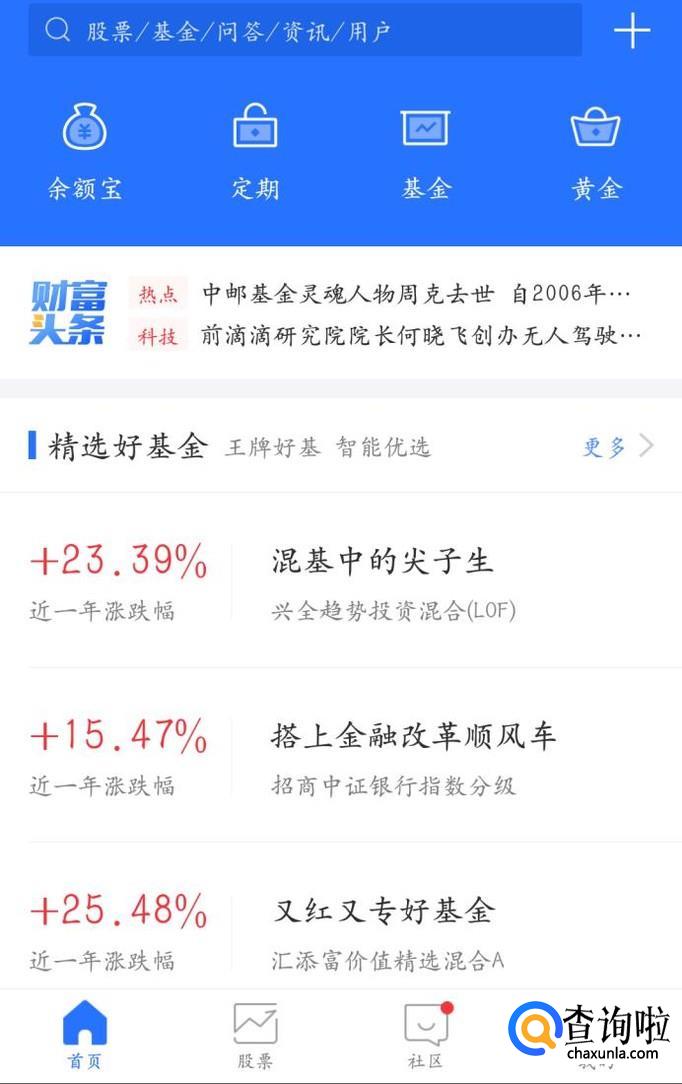
Task: Open the plus menu icon
Action: click(632, 31)
